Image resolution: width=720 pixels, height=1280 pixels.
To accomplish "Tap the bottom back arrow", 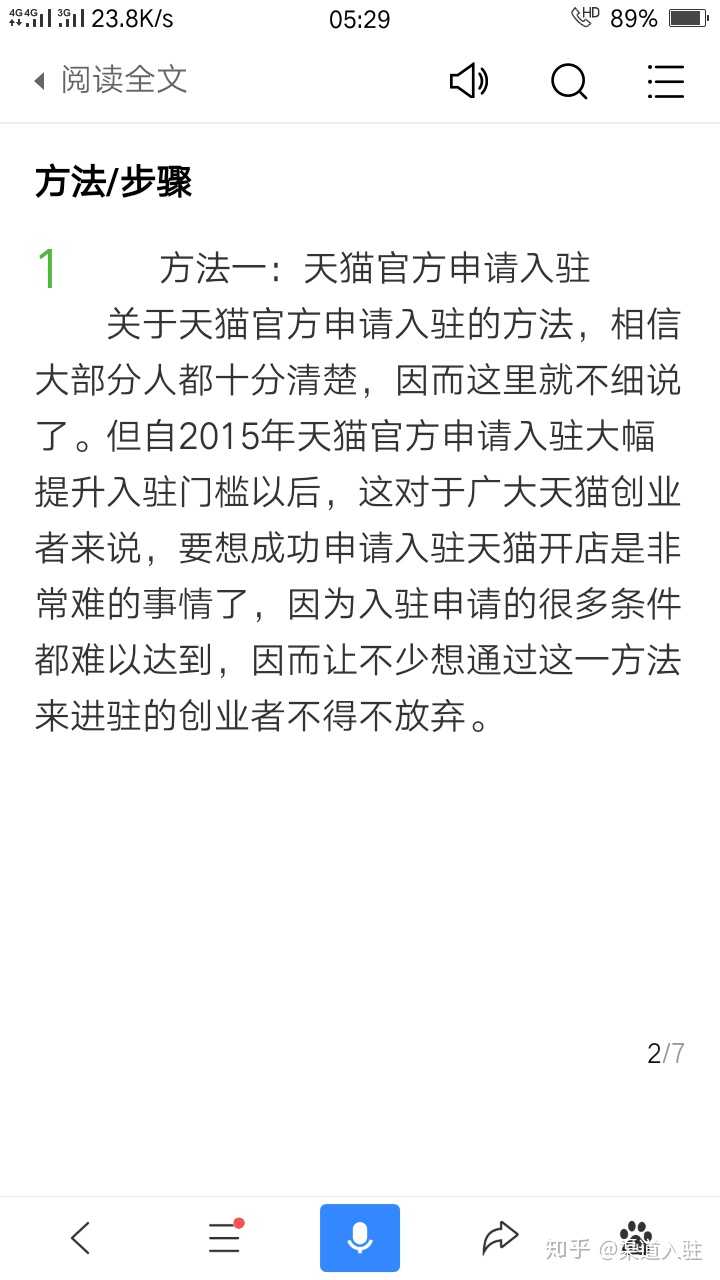I will pos(81,1238).
